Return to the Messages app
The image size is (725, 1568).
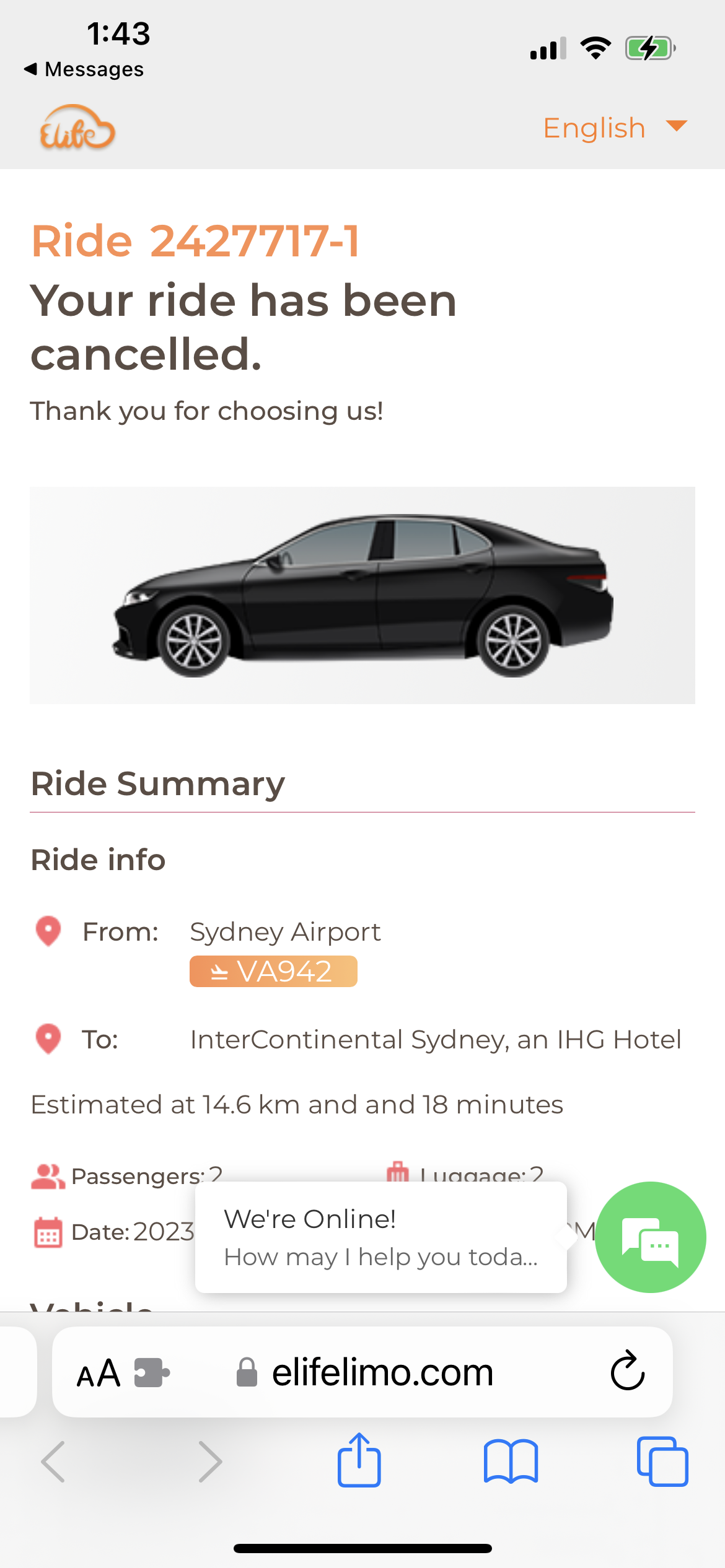point(84,69)
